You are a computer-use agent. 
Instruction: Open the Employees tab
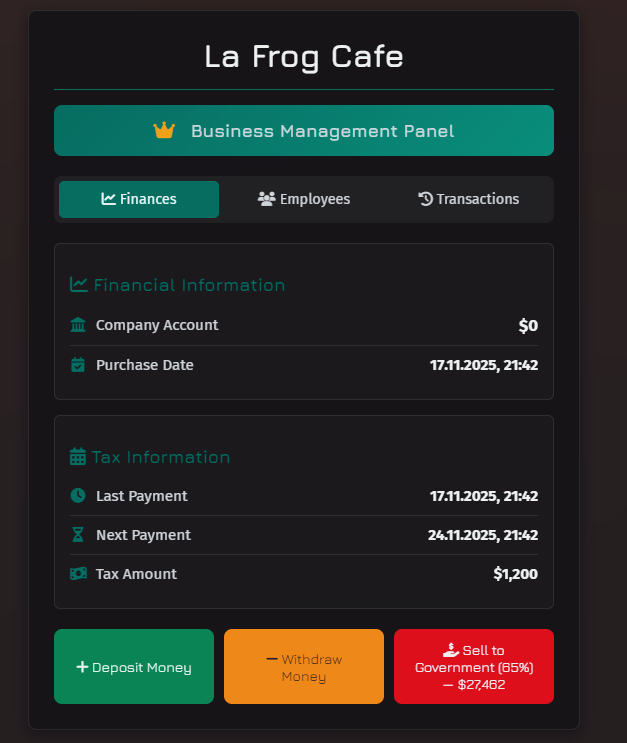pyautogui.click(x=304, y=199)
